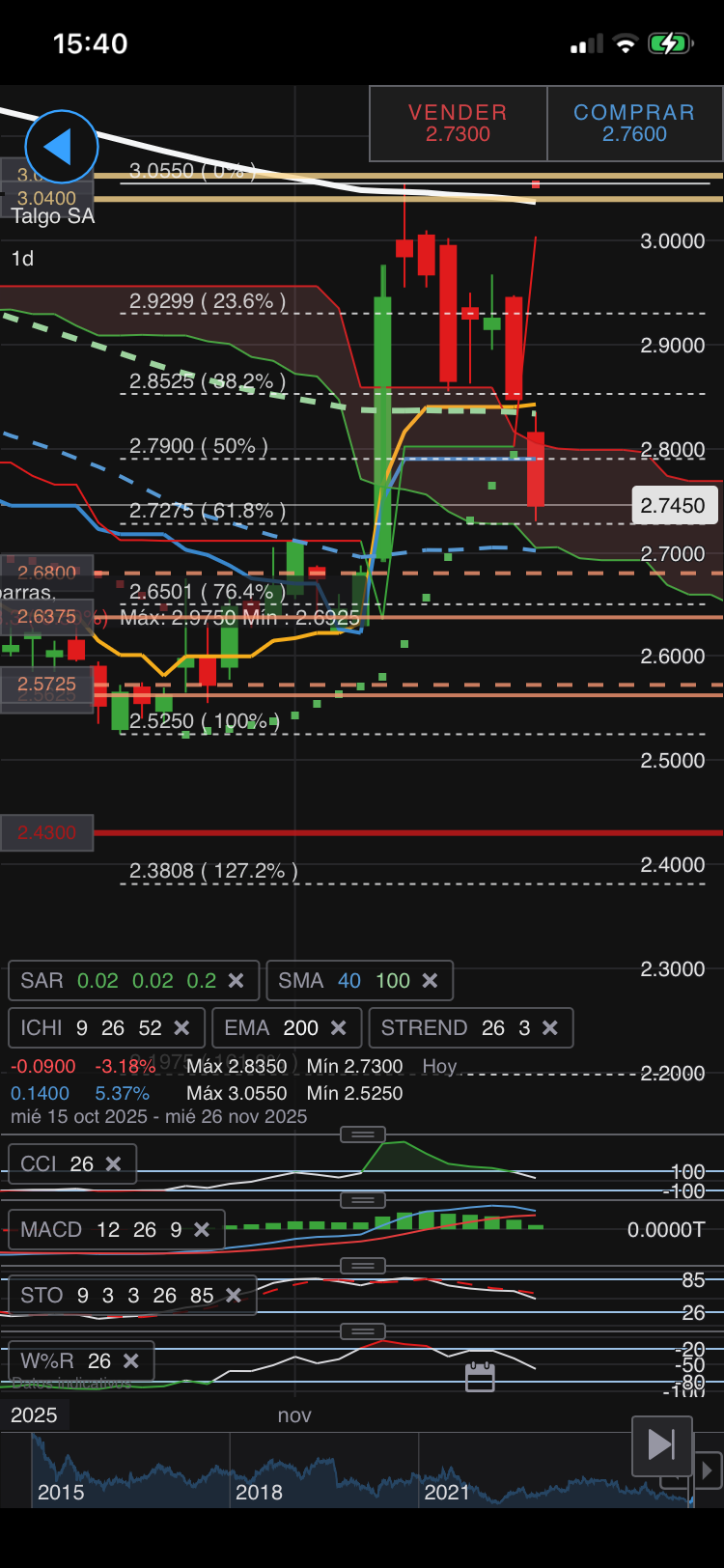
Task: Open the 2.4300 price level label
Action: pos(46,832)
